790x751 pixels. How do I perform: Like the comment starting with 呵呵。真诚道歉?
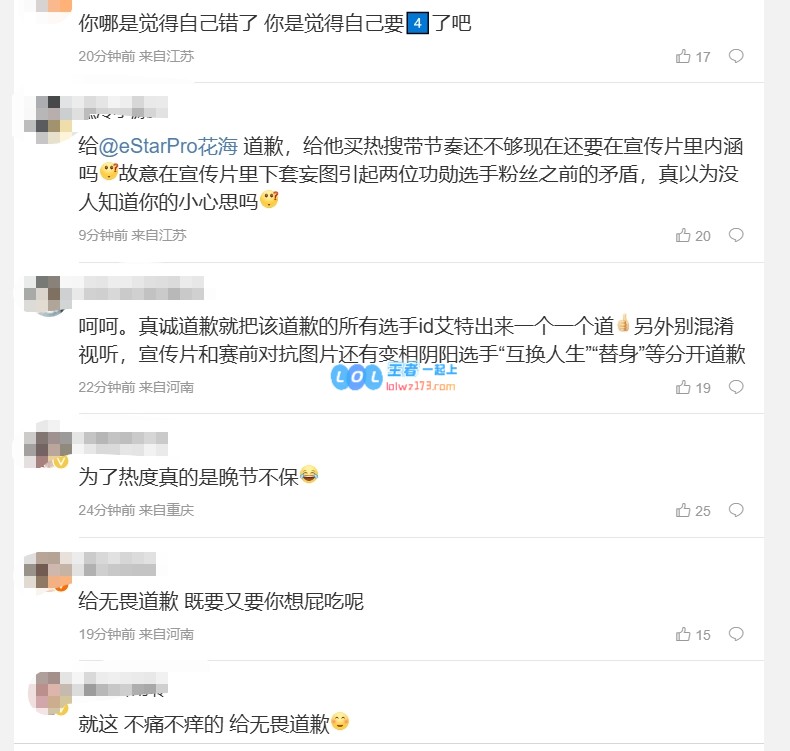point(684,387)
